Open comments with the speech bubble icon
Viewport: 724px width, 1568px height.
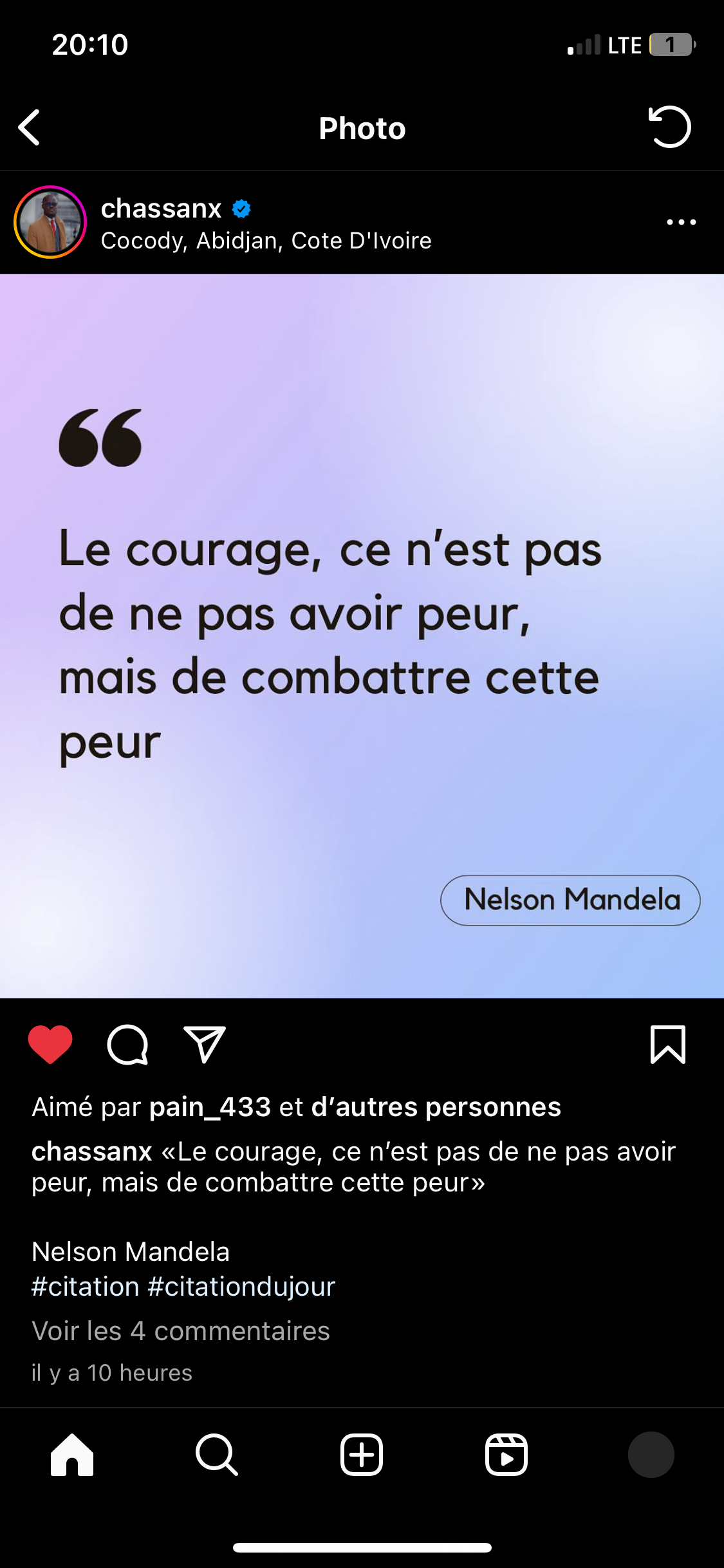coord(127,1045)
